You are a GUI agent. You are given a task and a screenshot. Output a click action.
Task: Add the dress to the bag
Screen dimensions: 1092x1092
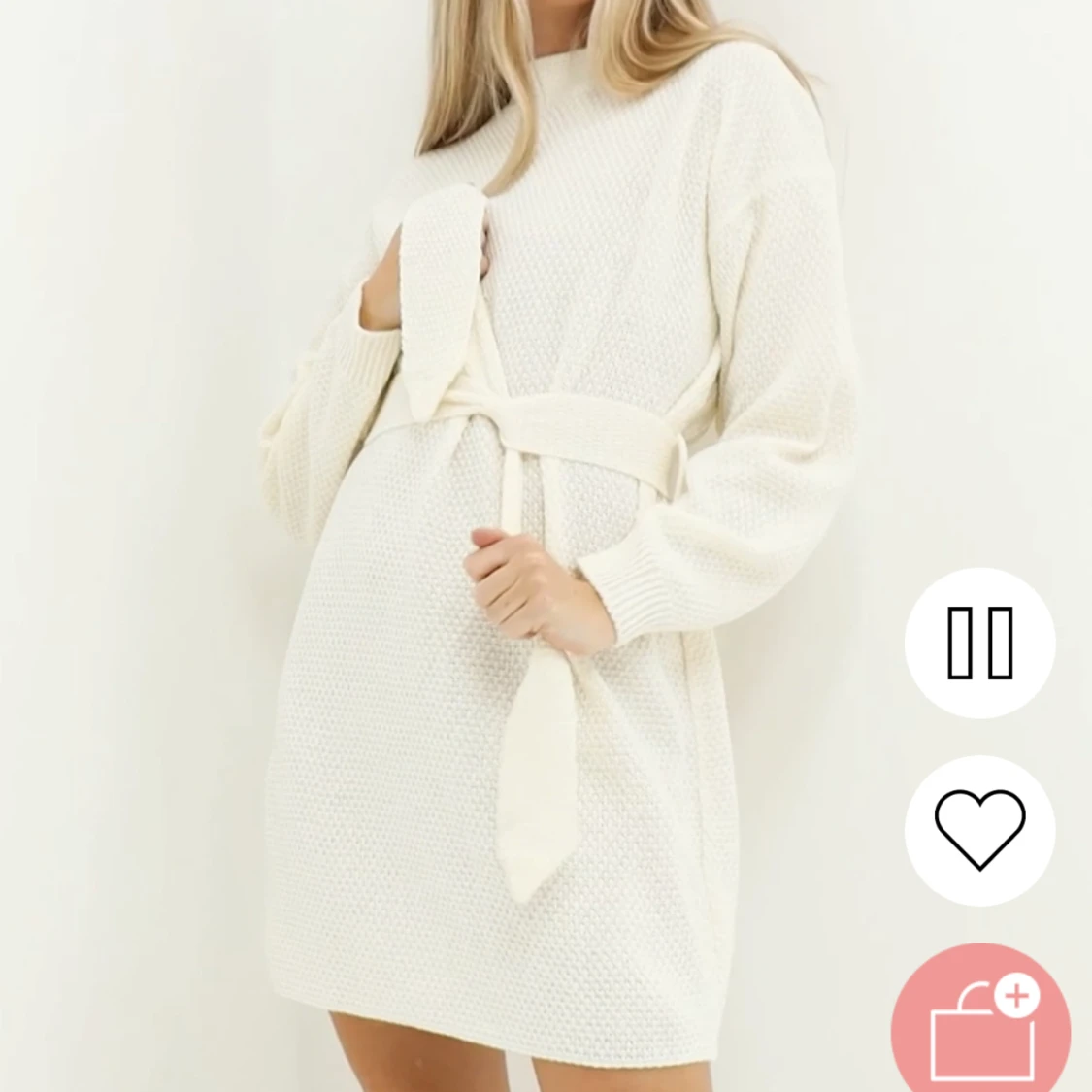tap(980, 1024)
